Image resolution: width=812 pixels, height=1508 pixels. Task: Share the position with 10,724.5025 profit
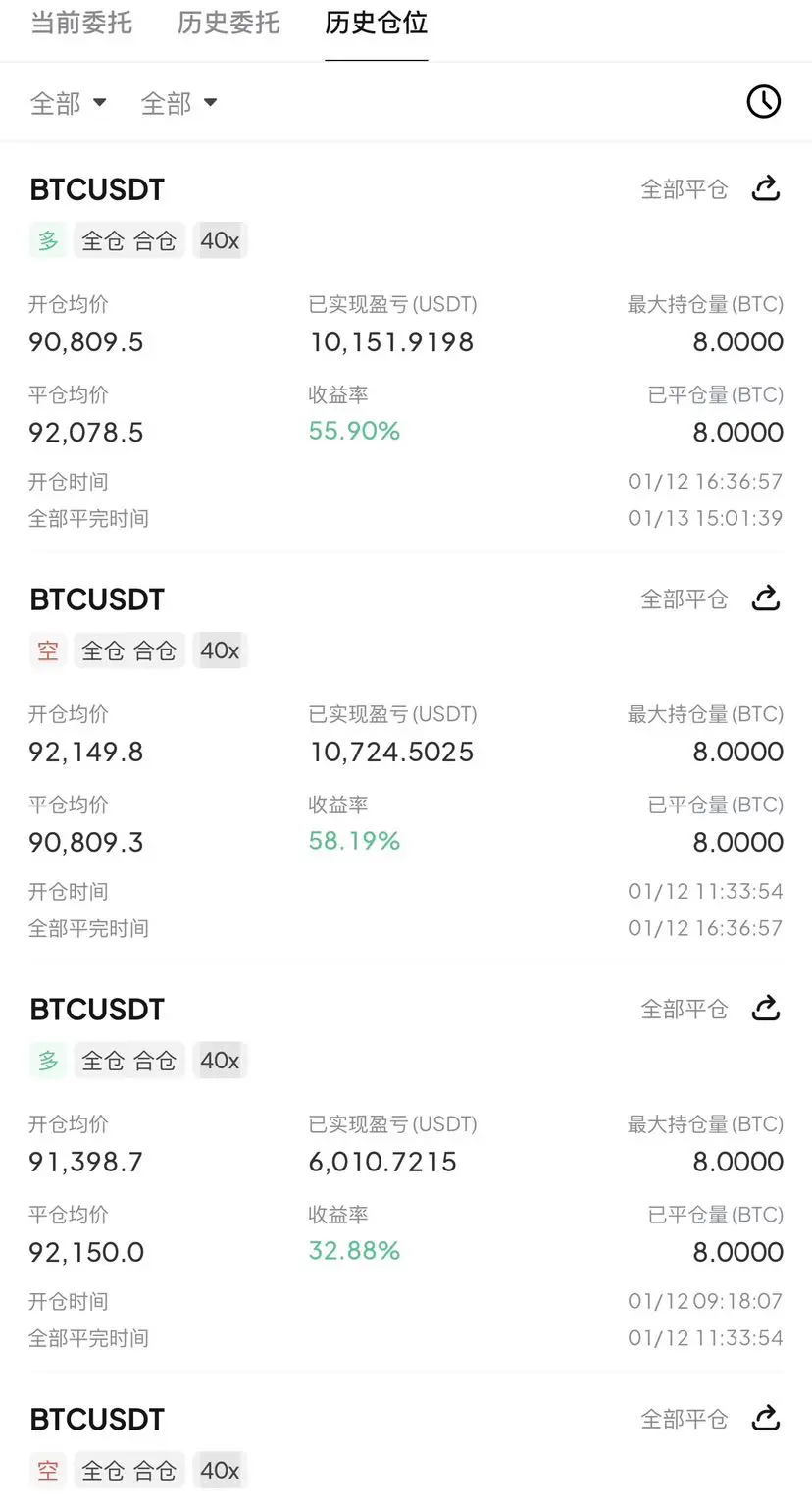(x=766, y=598)
